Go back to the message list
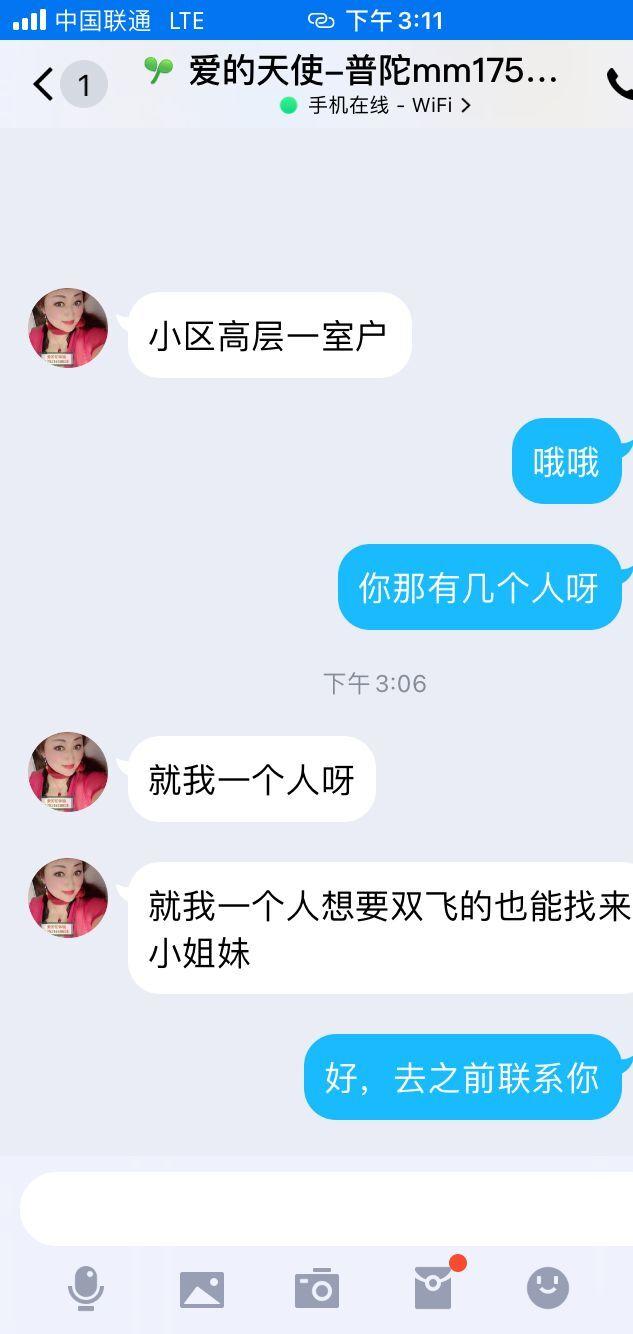 [x=43, y=85]
